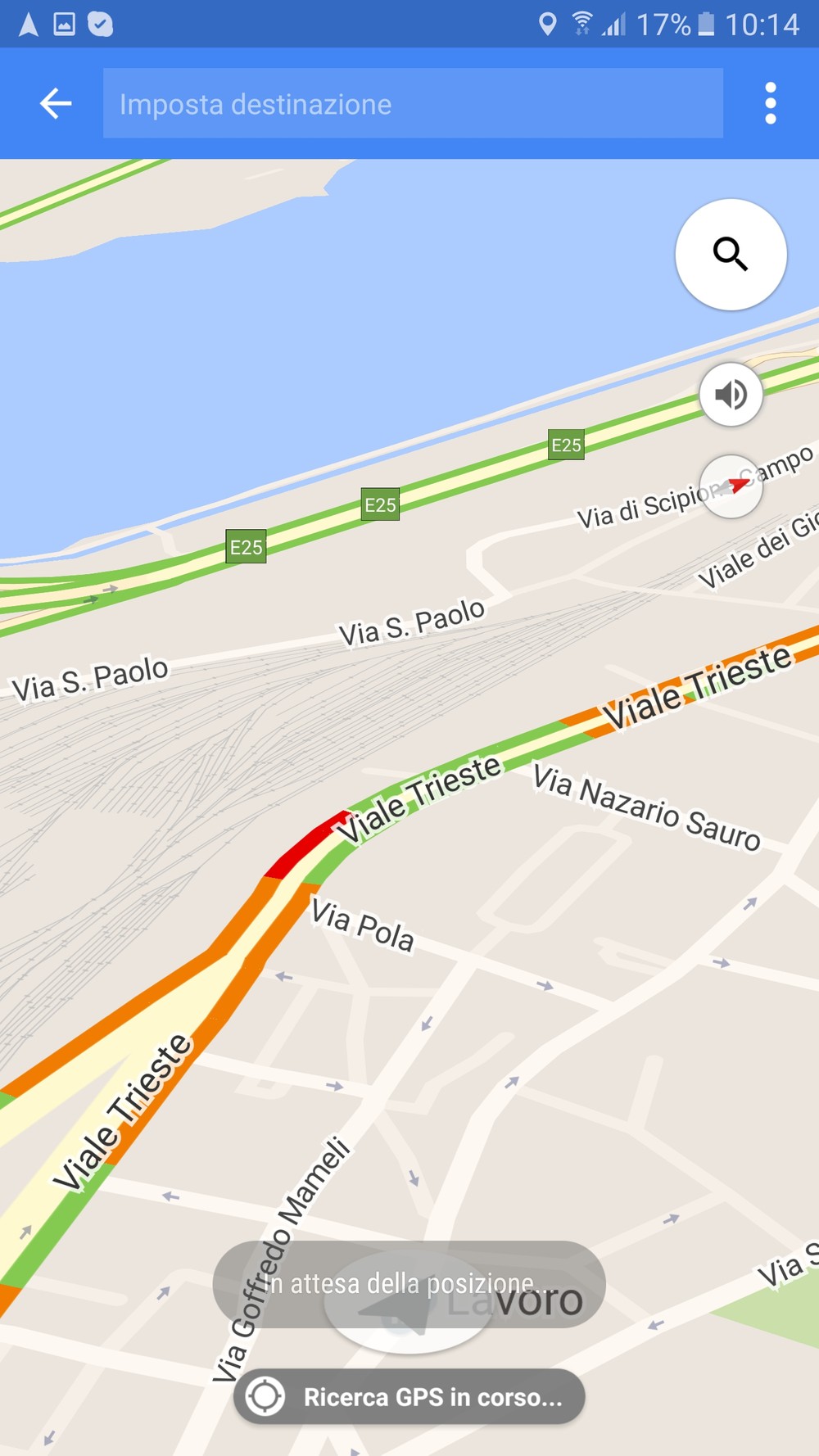Tap the compass to reorient the map
The height and width of the screenshot is (1456, 819).
pos(731,486)
